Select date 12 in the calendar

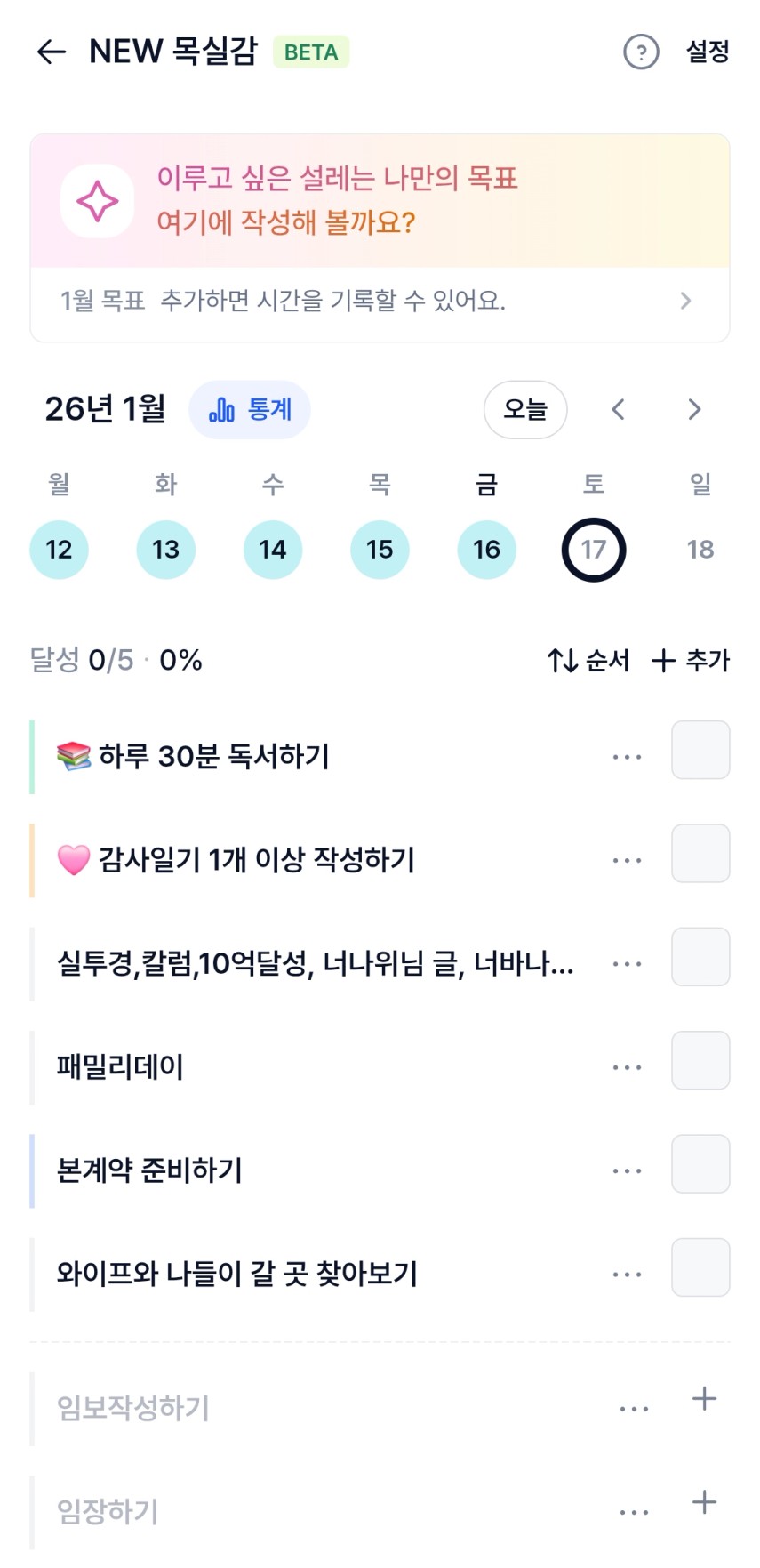[59, 550]
